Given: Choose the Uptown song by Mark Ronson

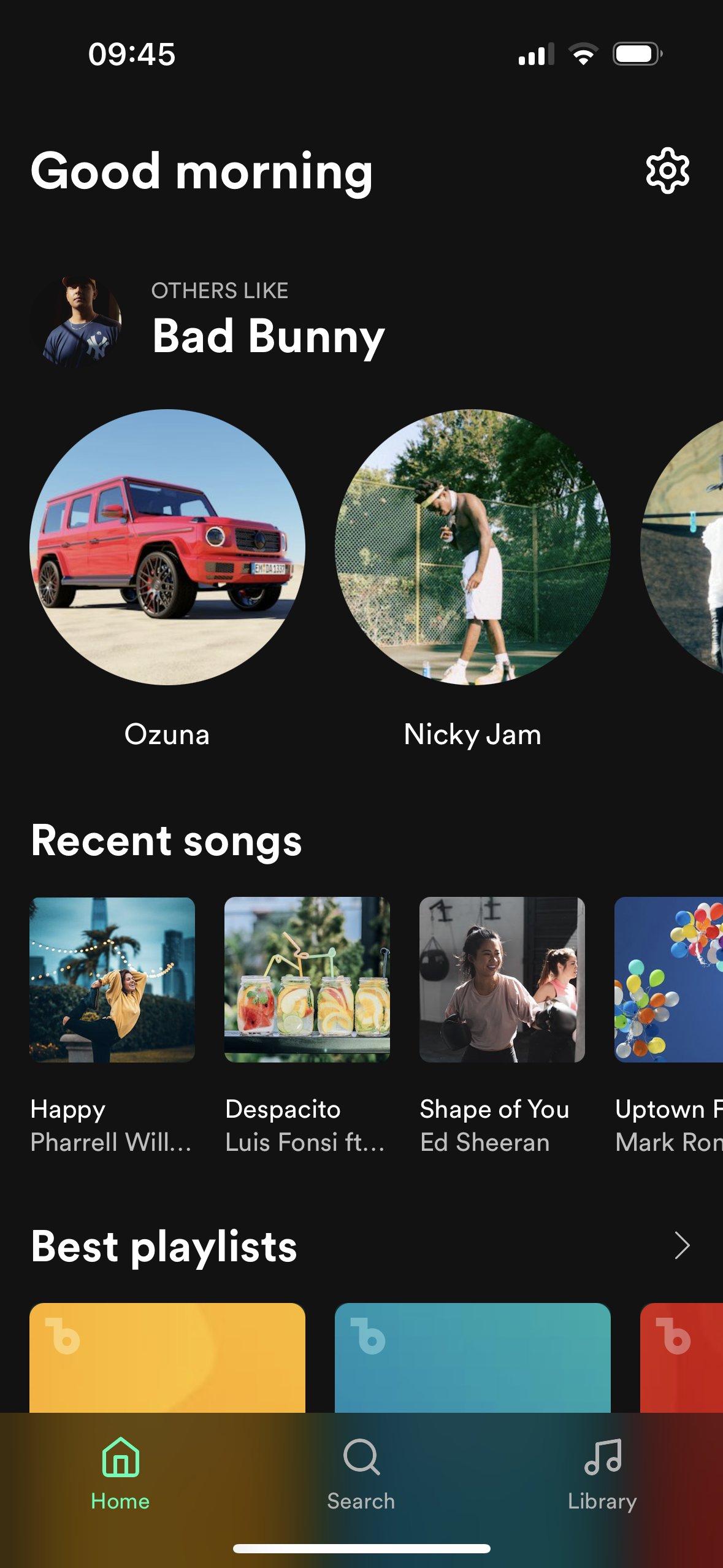Looking at the screenshot, I should [x=669, y=980].
